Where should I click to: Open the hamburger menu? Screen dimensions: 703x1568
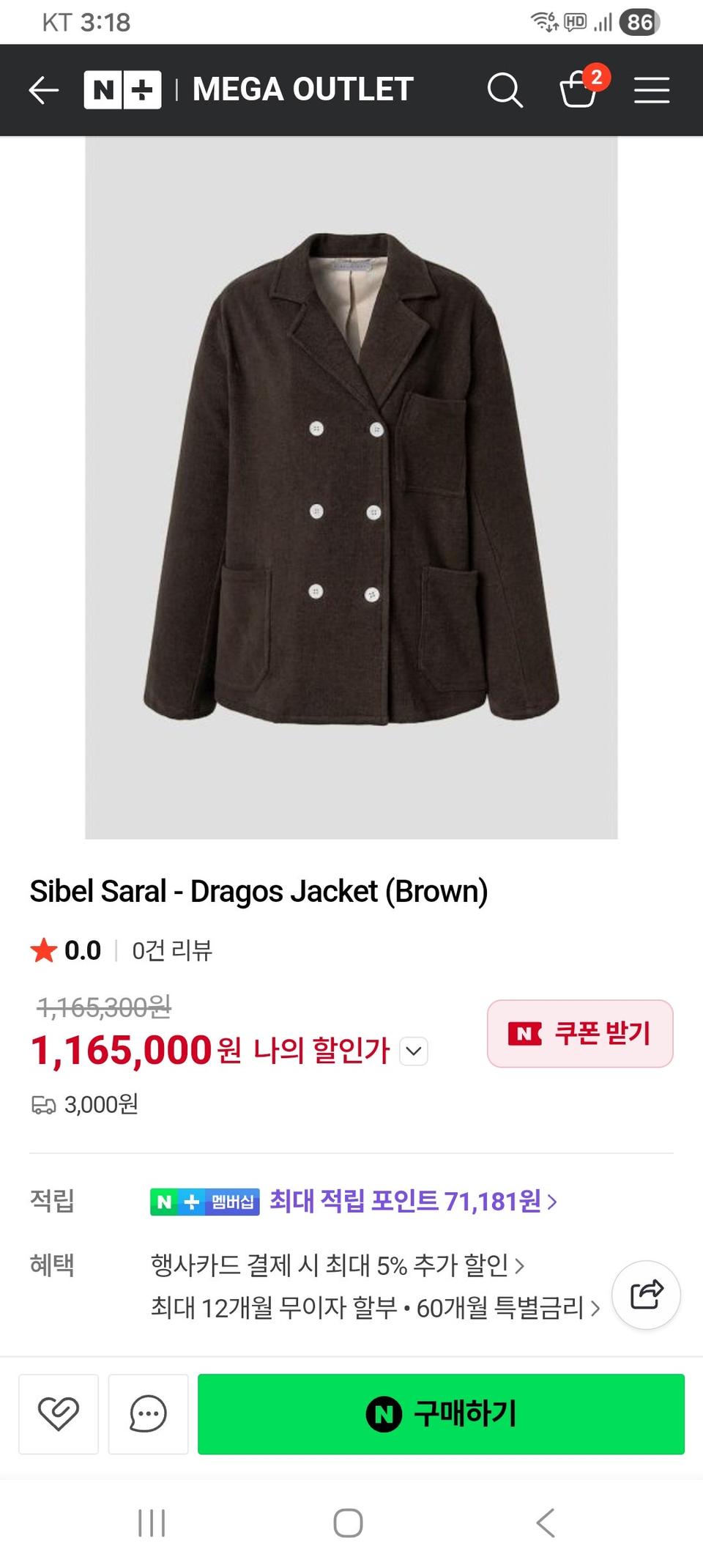pos(651,89)
